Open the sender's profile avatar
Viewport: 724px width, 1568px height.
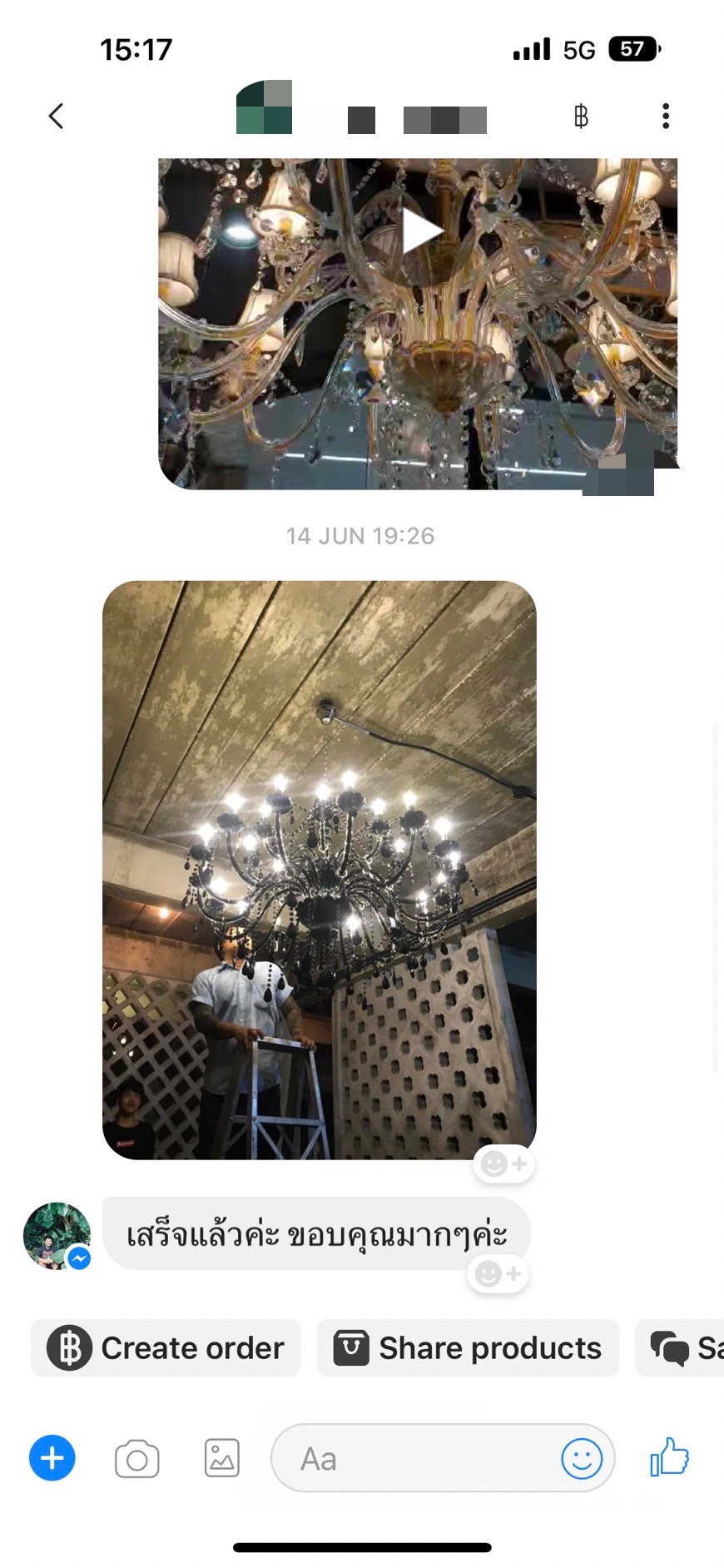57,1236
